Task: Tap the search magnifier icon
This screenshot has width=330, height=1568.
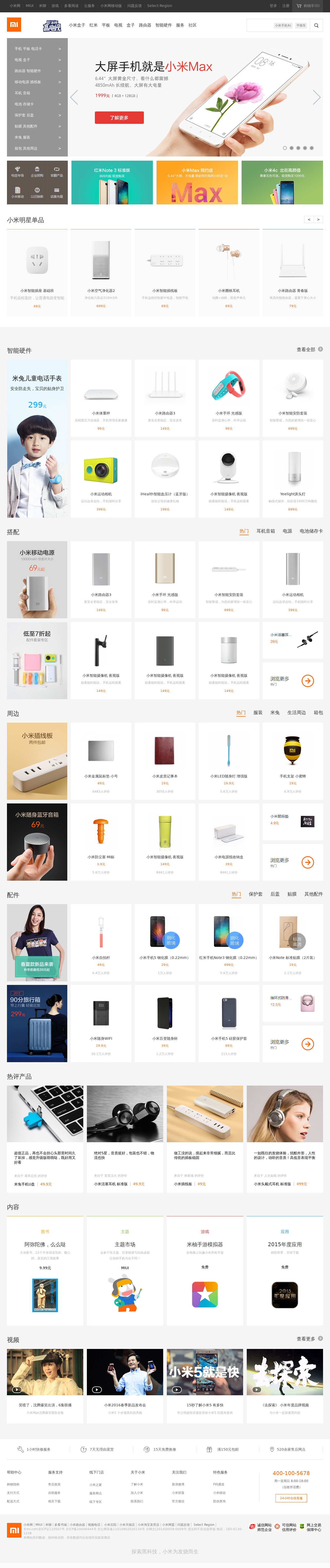Action: coord(316,25)
